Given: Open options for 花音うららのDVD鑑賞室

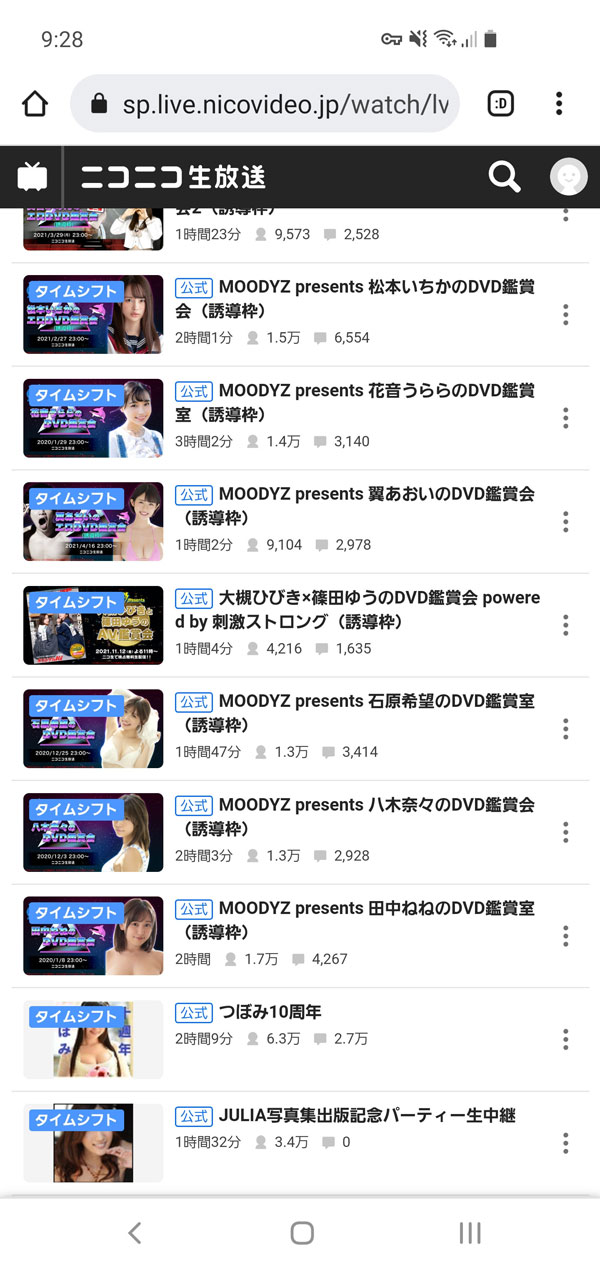Looking at the screenshot, I should point(565,419).
